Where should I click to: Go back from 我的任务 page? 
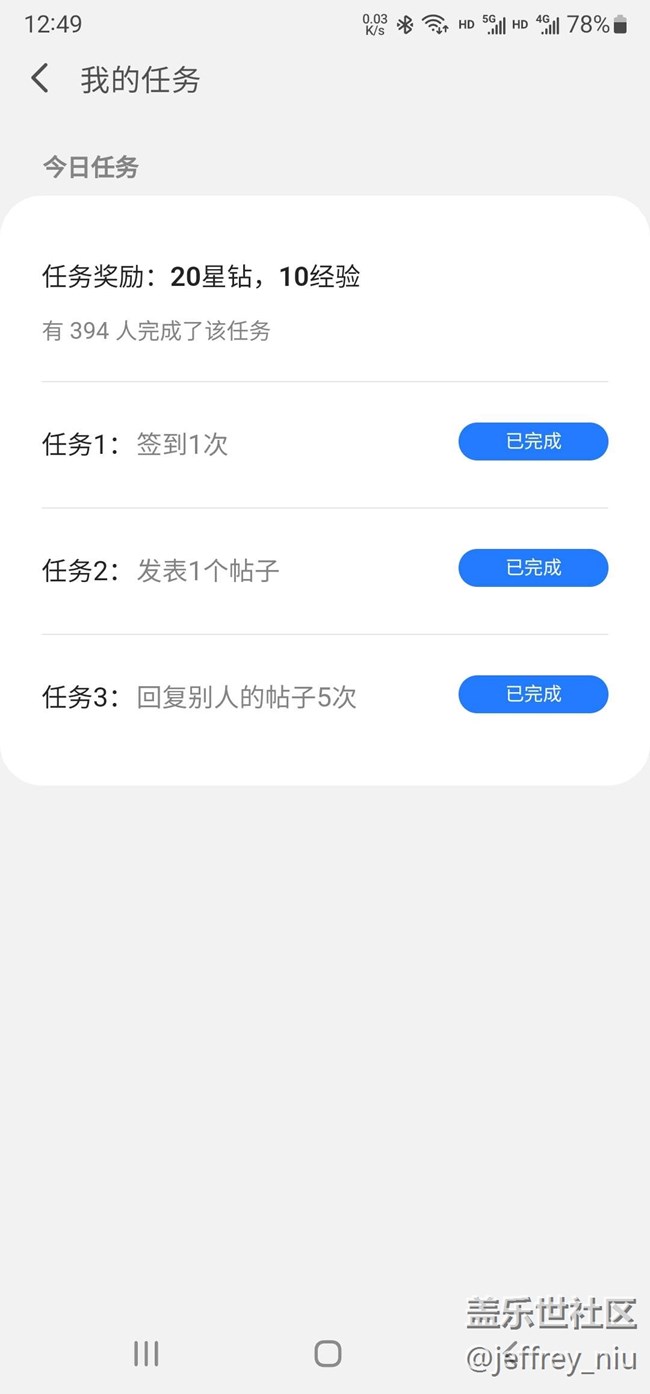(x=40, y=79)
